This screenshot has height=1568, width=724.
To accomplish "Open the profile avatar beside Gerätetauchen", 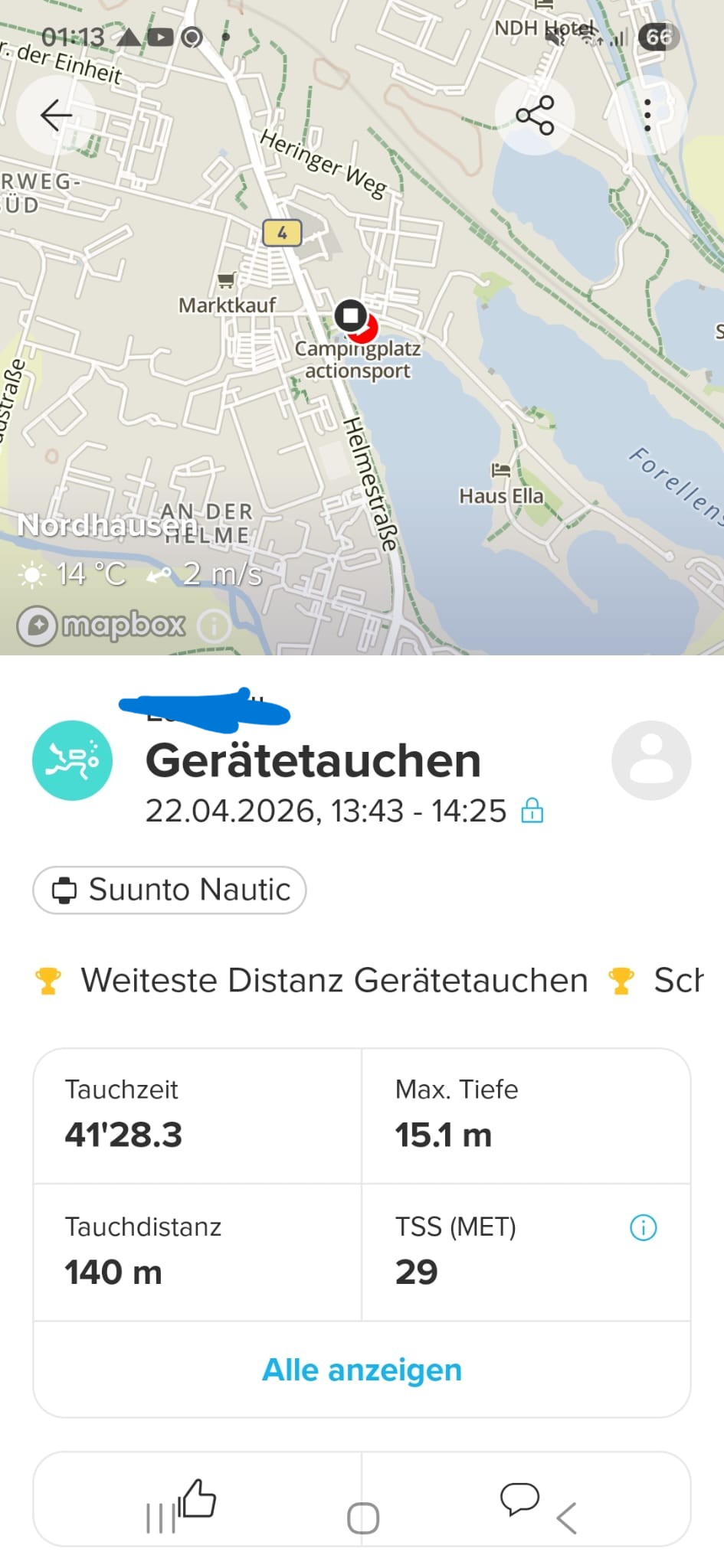I will pyautogui.click(x=651, y=760).
